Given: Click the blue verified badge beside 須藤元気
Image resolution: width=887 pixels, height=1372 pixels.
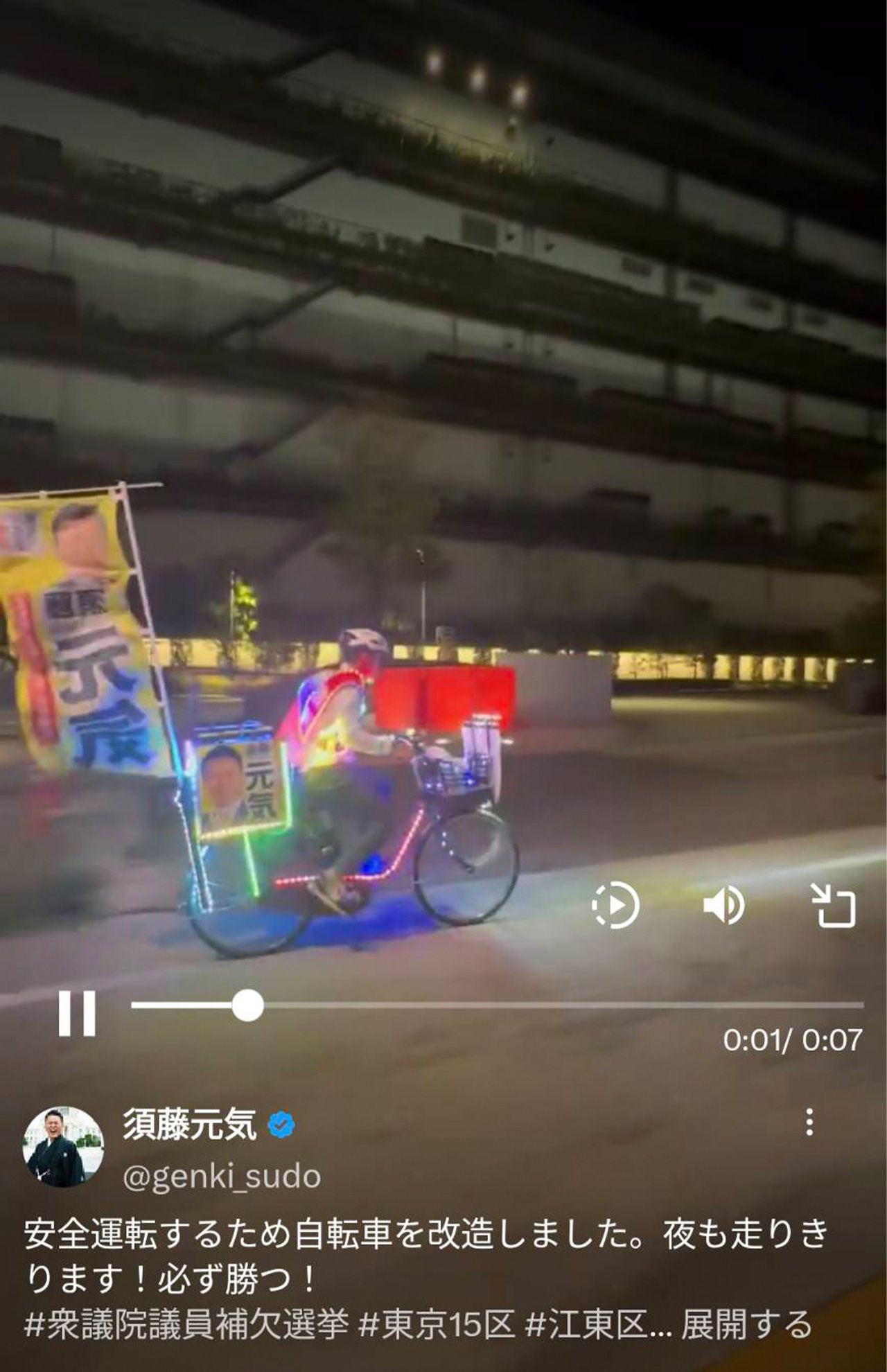Looking at the screenshot, I should coord(281,1125).
